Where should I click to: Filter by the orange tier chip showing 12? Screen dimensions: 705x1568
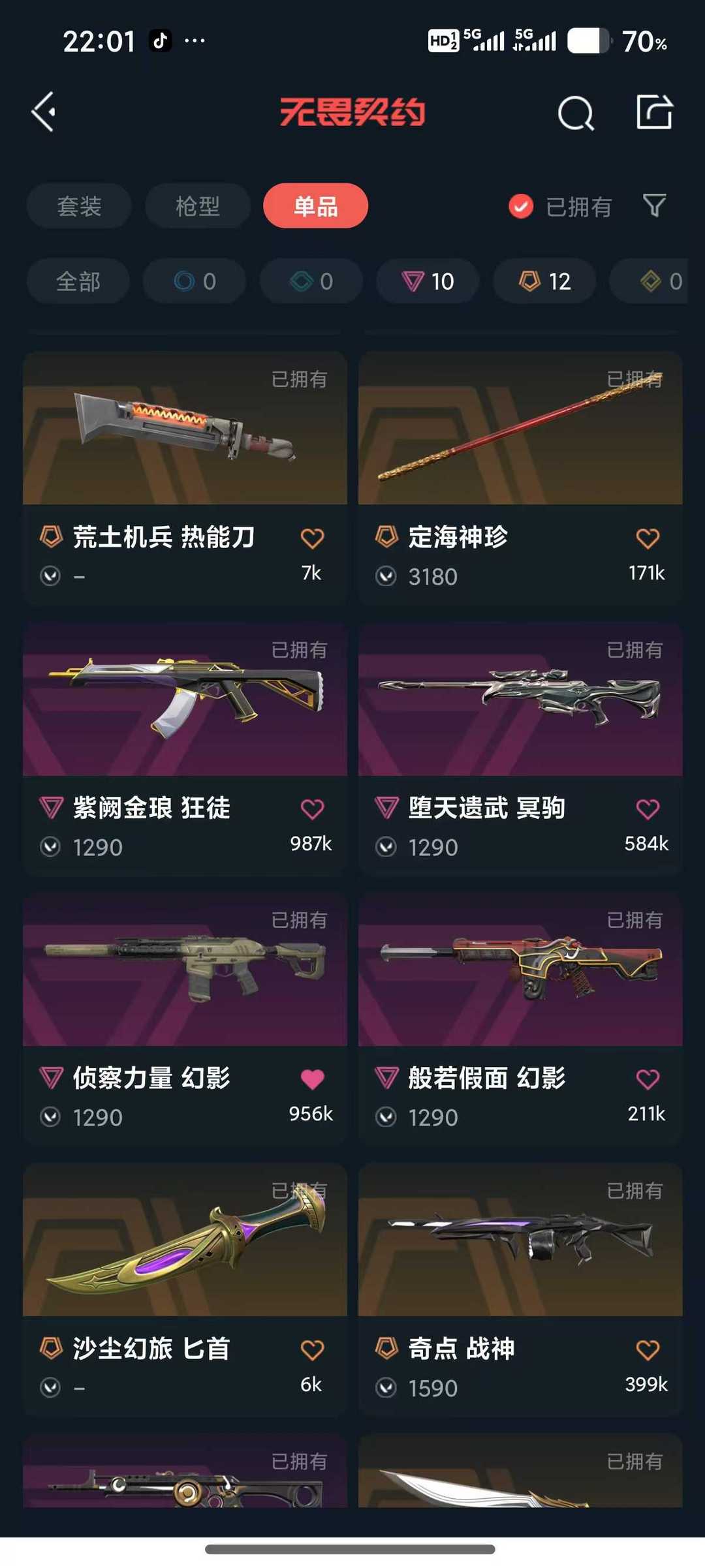544,281
